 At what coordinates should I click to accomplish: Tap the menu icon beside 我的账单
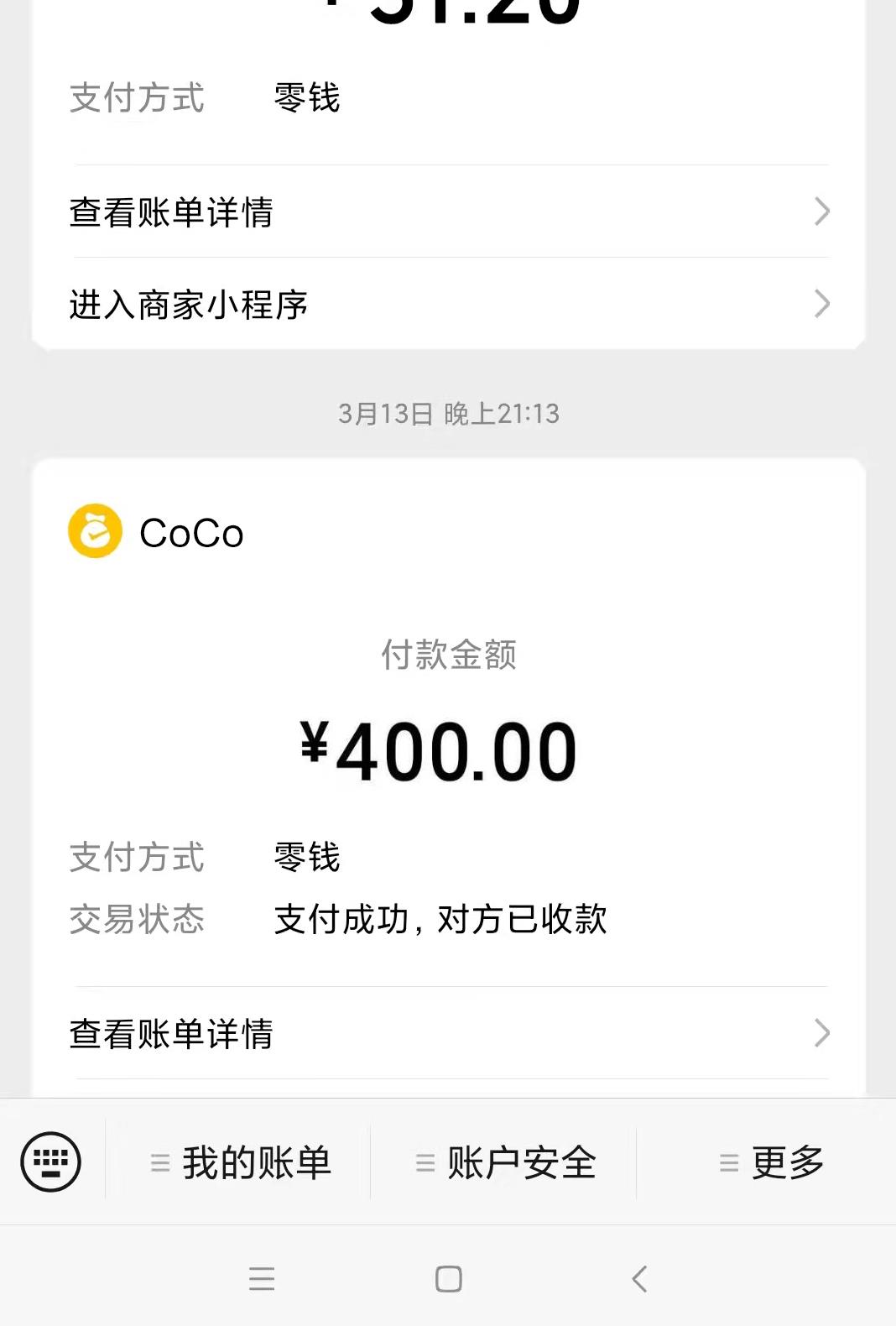(x=159, y=1162)
